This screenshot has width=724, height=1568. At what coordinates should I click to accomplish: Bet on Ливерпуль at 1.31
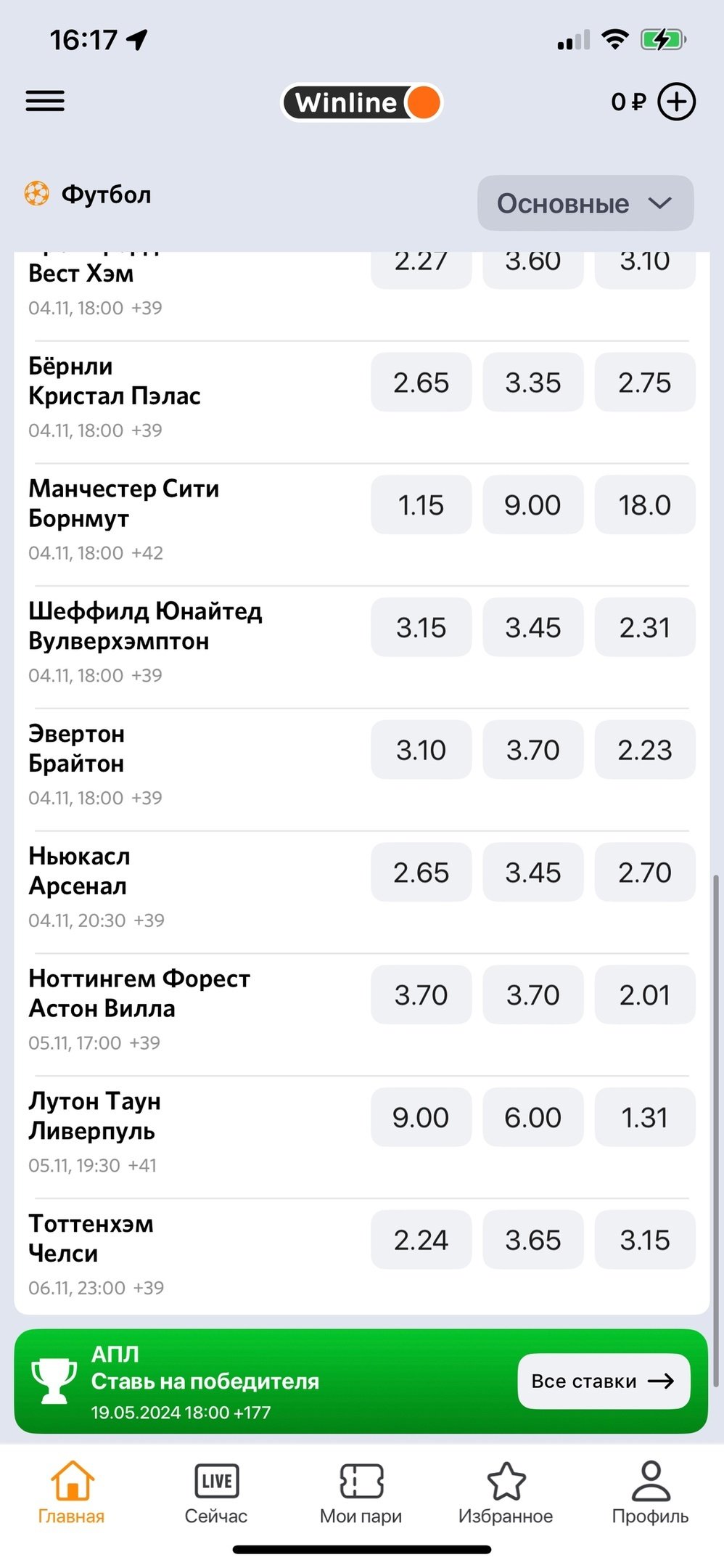coord(644,1118)
